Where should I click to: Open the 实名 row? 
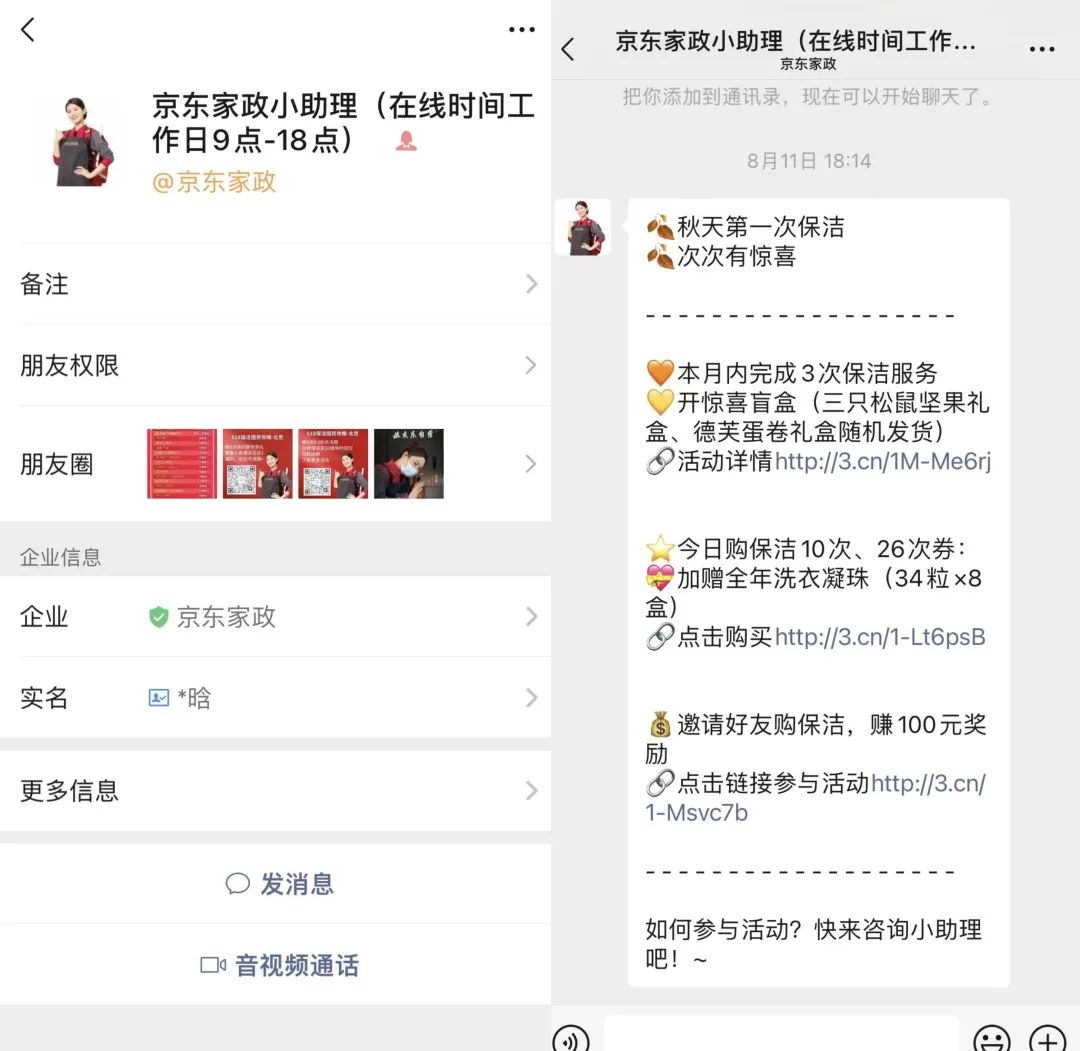coord(275,698)
